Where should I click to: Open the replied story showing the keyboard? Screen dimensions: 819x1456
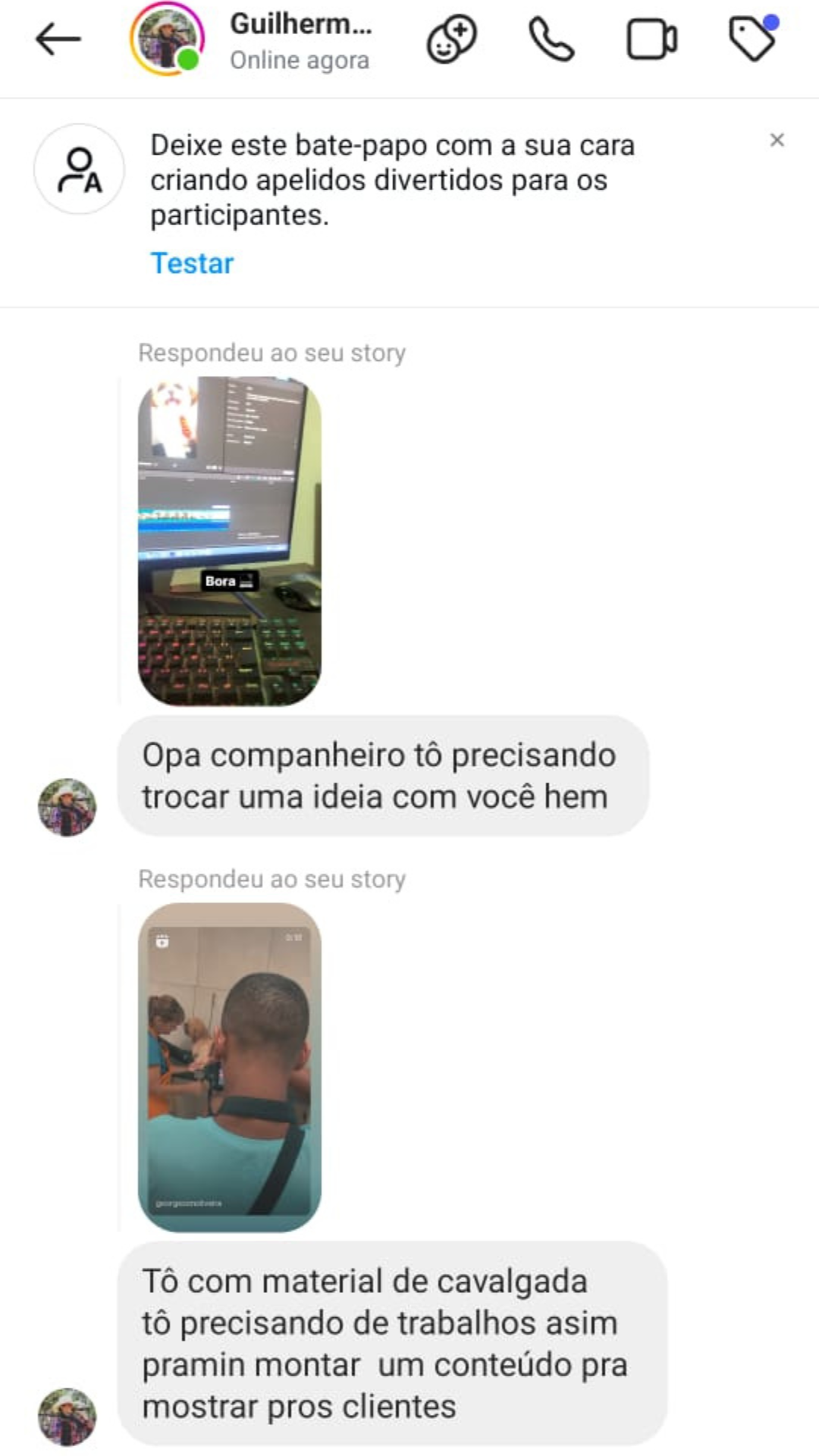229,541
